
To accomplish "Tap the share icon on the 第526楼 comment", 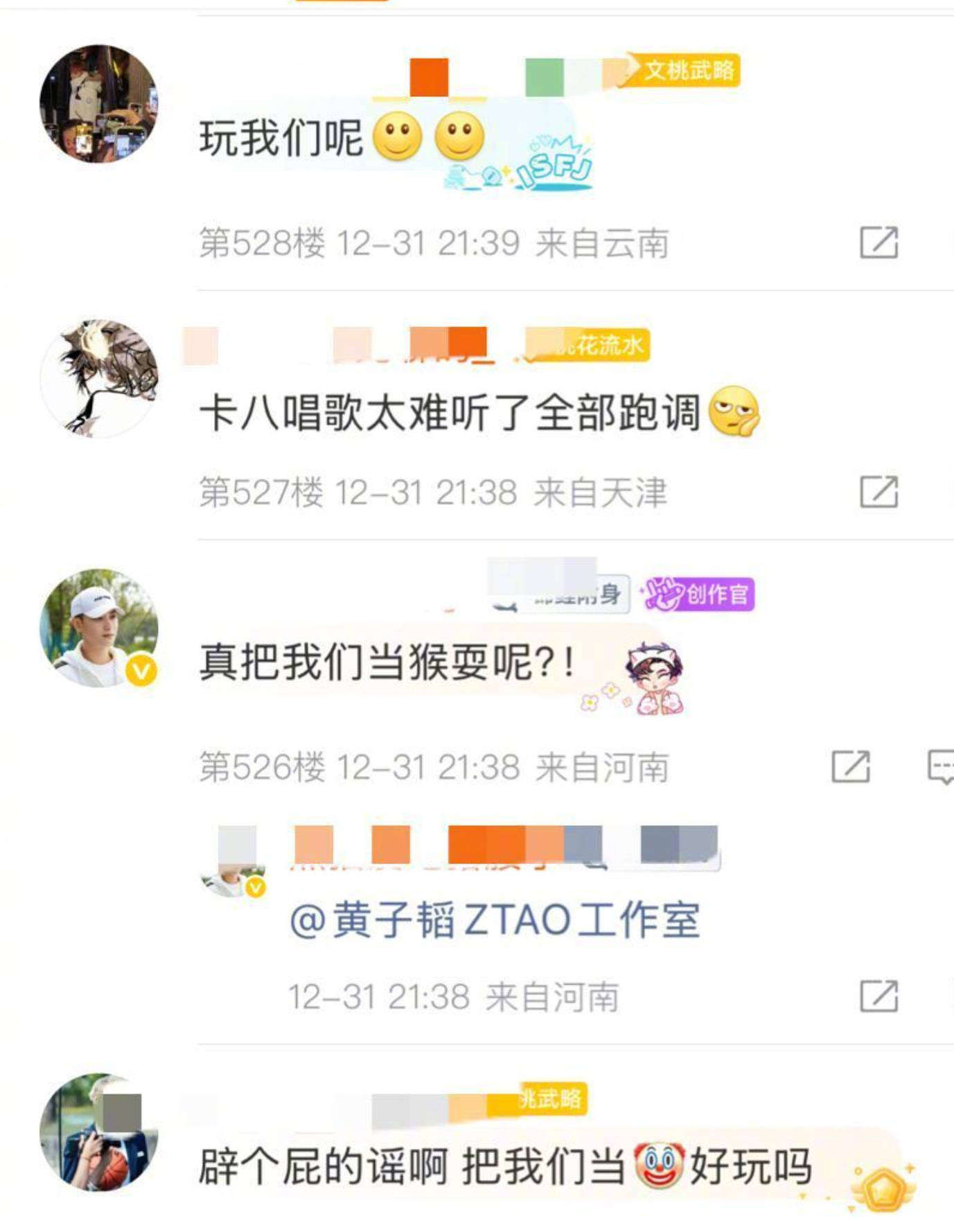I will (x=850, y=766).
